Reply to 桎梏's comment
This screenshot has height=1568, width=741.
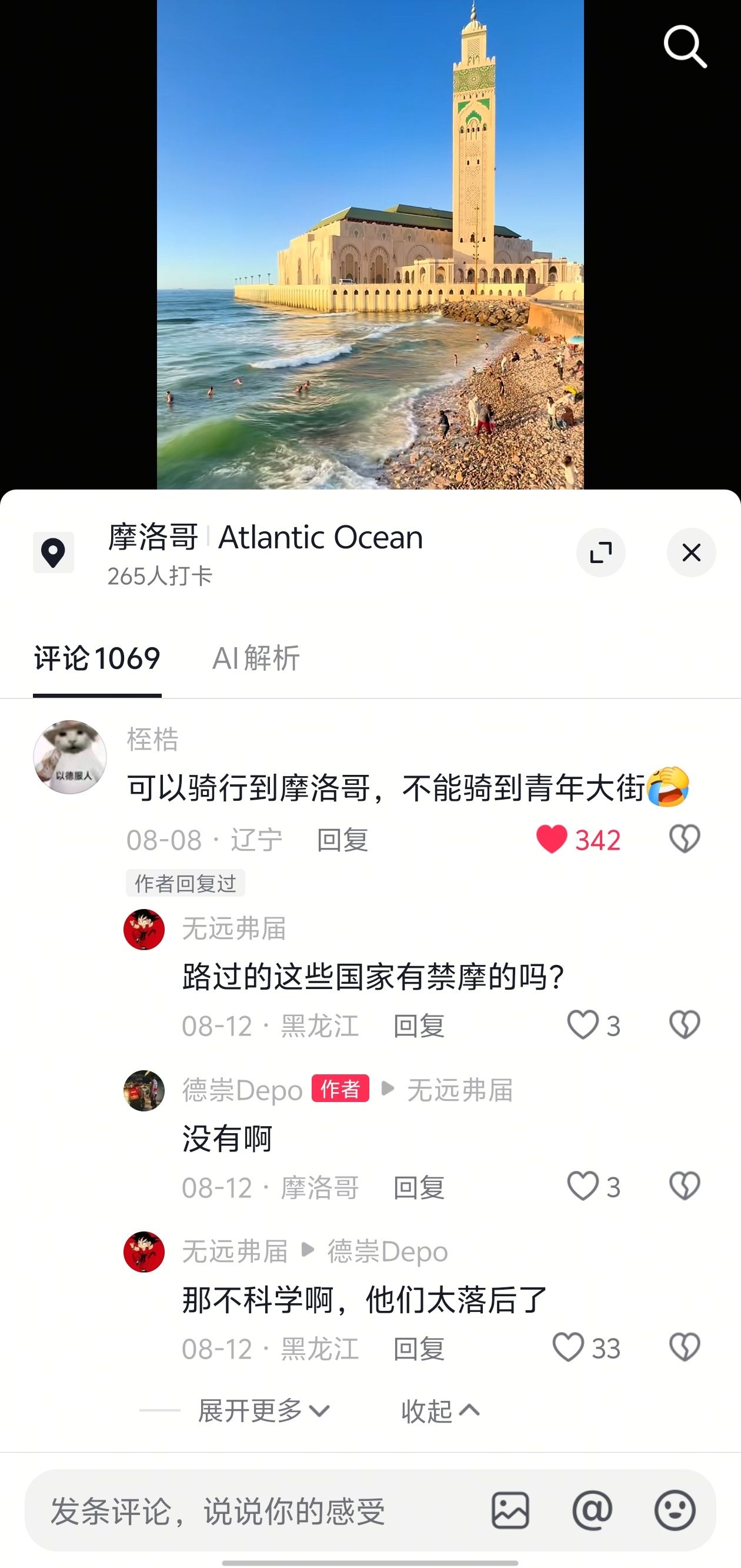342,840
